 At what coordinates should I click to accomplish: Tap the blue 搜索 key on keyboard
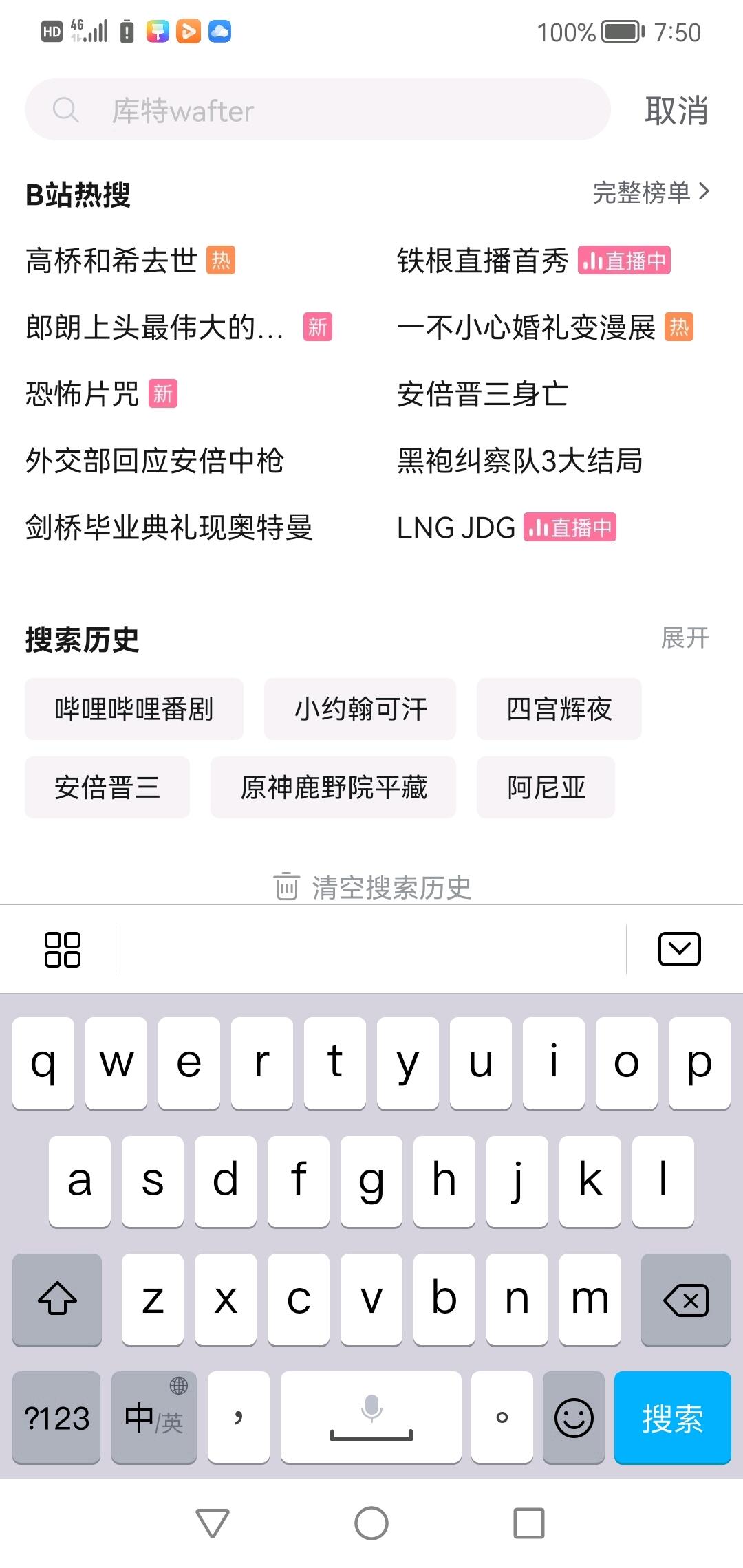(x=672, y=1417)
